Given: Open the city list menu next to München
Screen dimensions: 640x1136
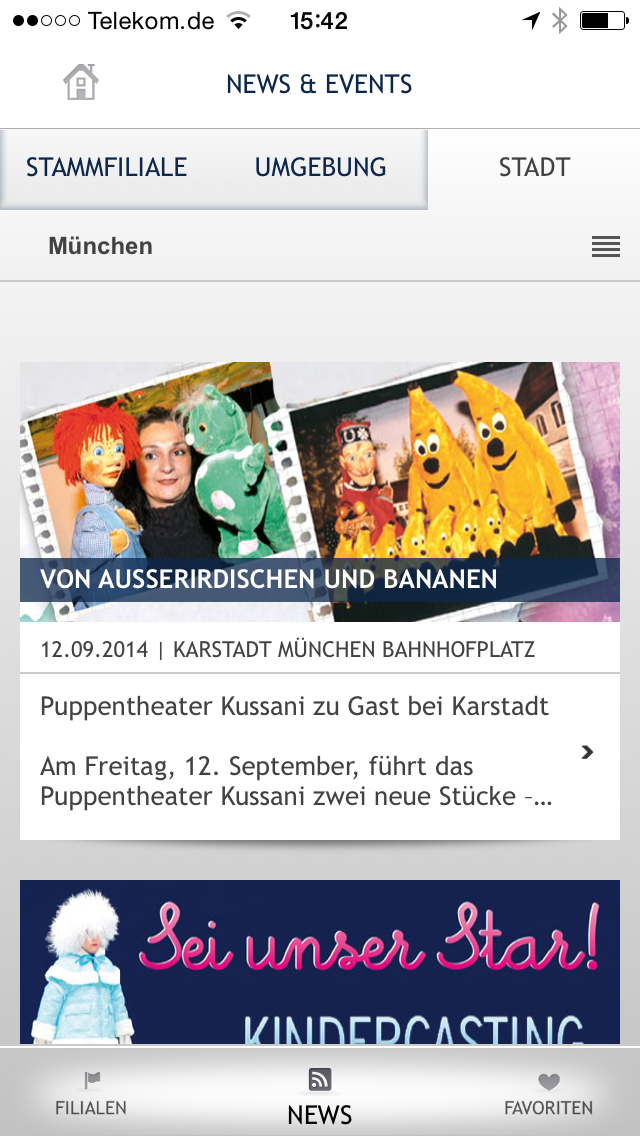Looking at the screenshot, I should [605, 247].
